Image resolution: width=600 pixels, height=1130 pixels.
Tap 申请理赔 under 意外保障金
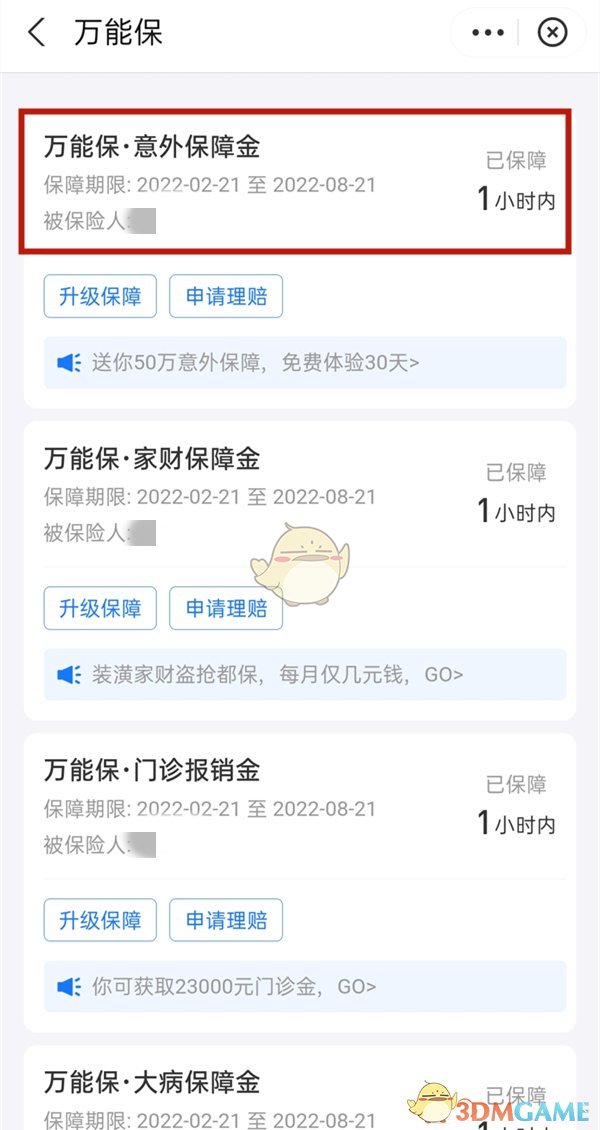(226, 297)
